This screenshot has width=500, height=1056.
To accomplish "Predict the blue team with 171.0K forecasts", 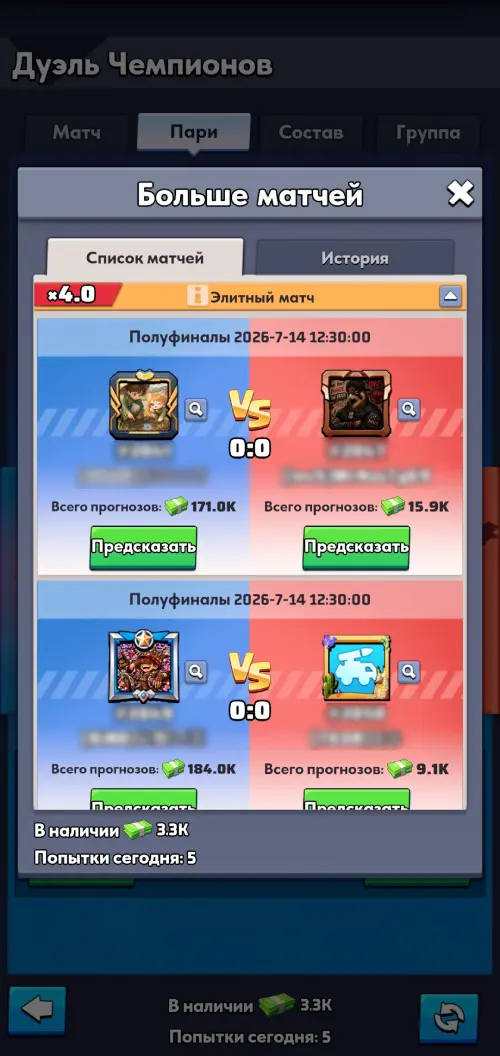I will click(x=144, y=547).
